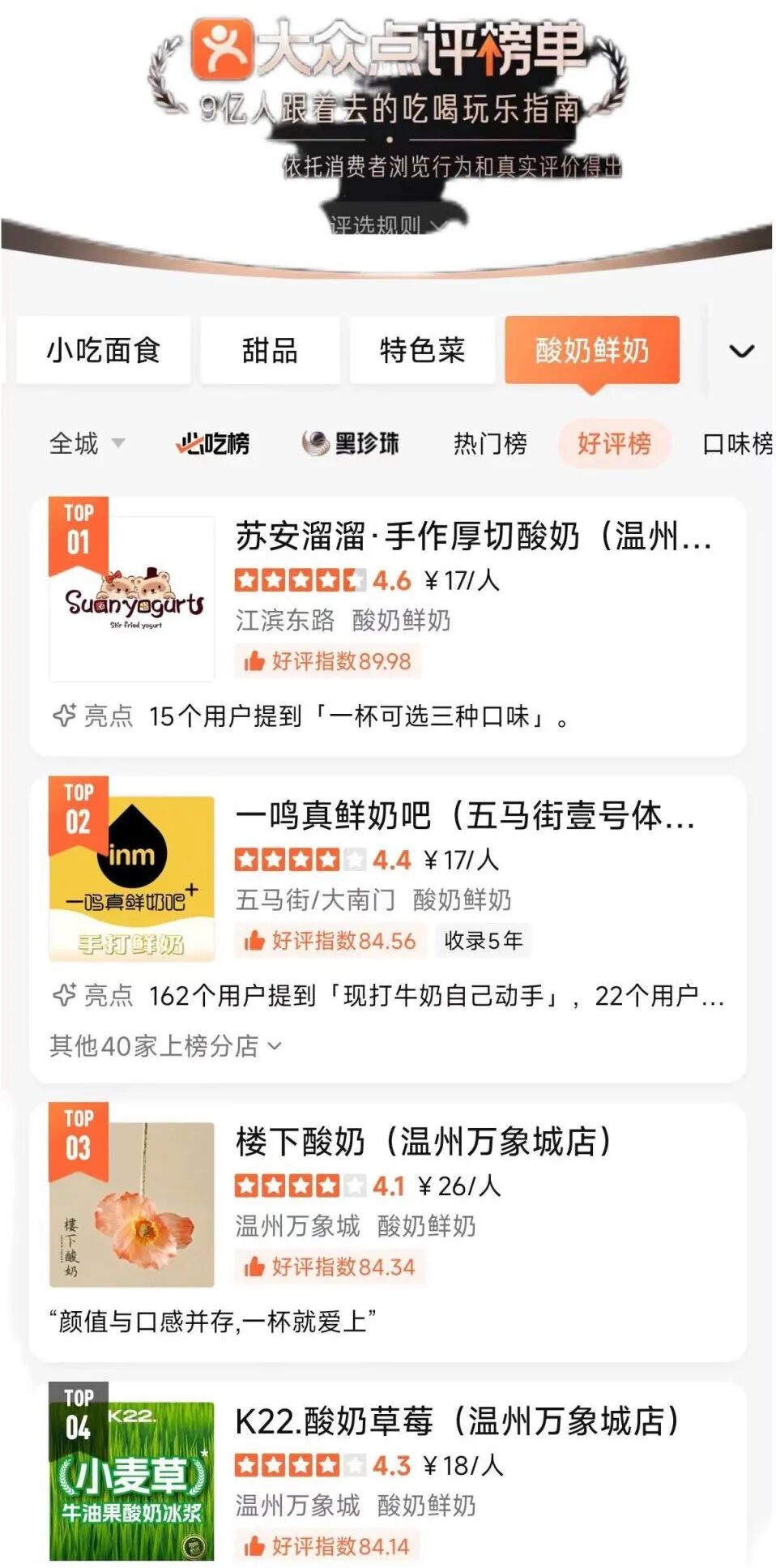The height and width of the screenshot is (1568, 776).
Task: Open the 全城 area dropdown
Action: tap(87, 443)
